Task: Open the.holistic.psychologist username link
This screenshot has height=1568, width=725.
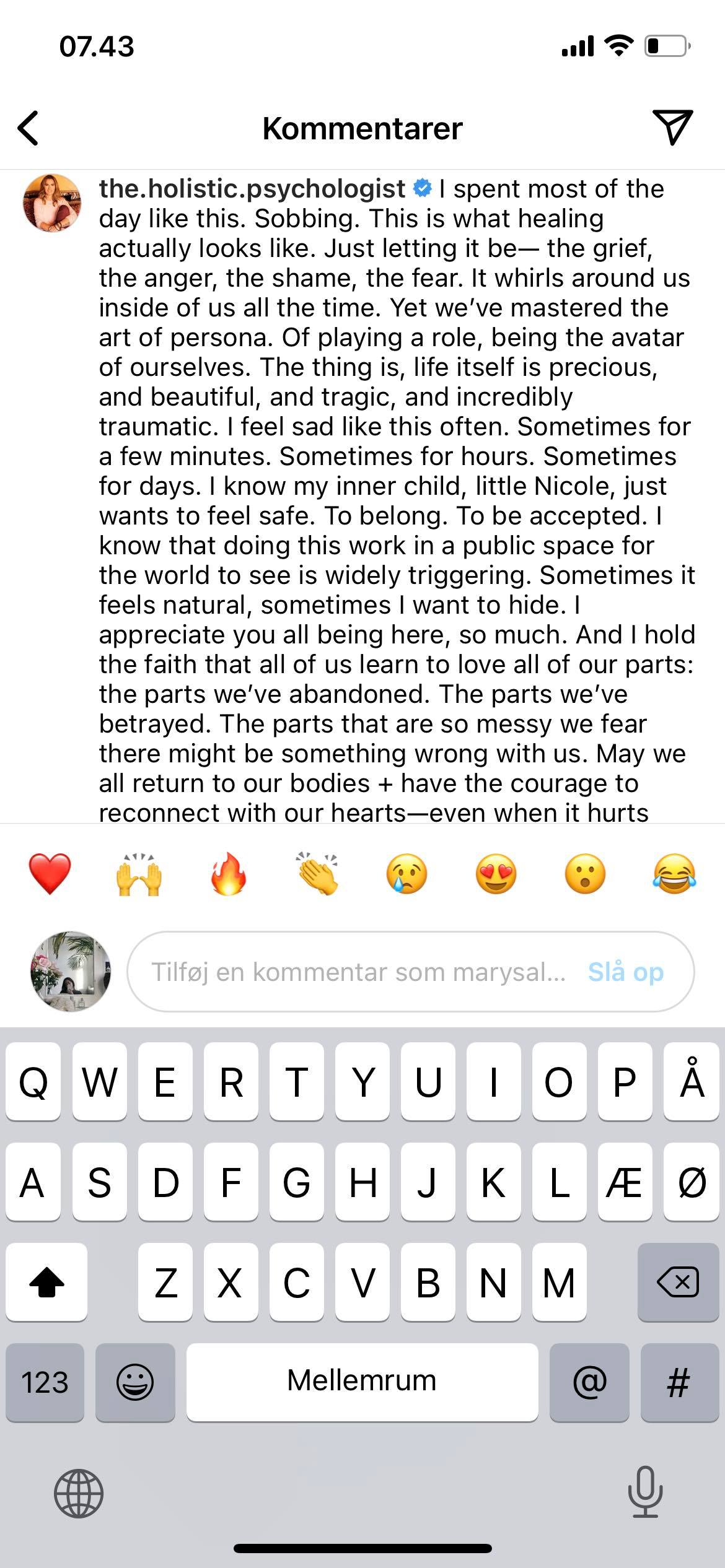Action: pyautogui.click(x=252, y=188)
